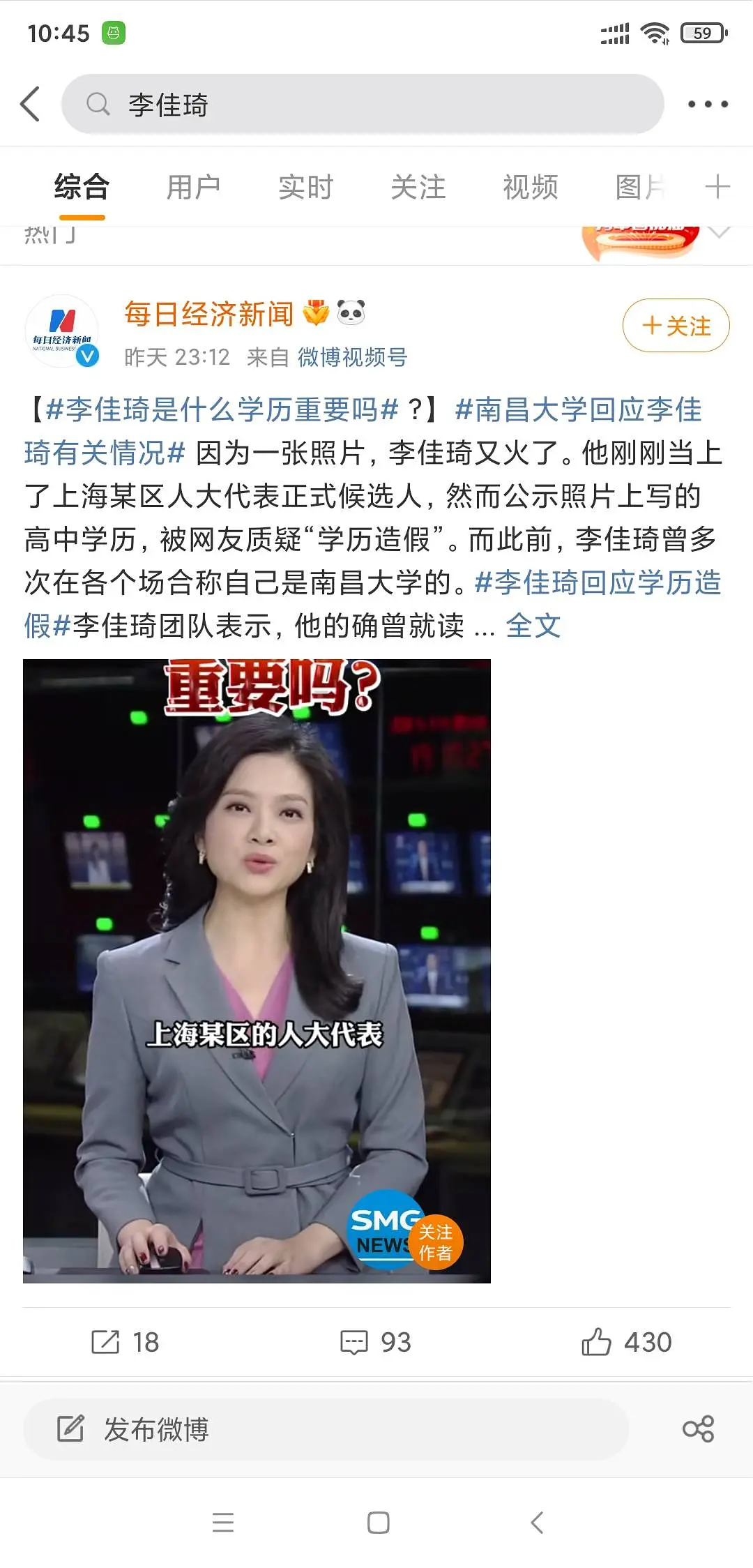The width and height of the screenshot is (753, 1568).
Task: Switch to the 实时 tab
Action: tap(305, 187)
